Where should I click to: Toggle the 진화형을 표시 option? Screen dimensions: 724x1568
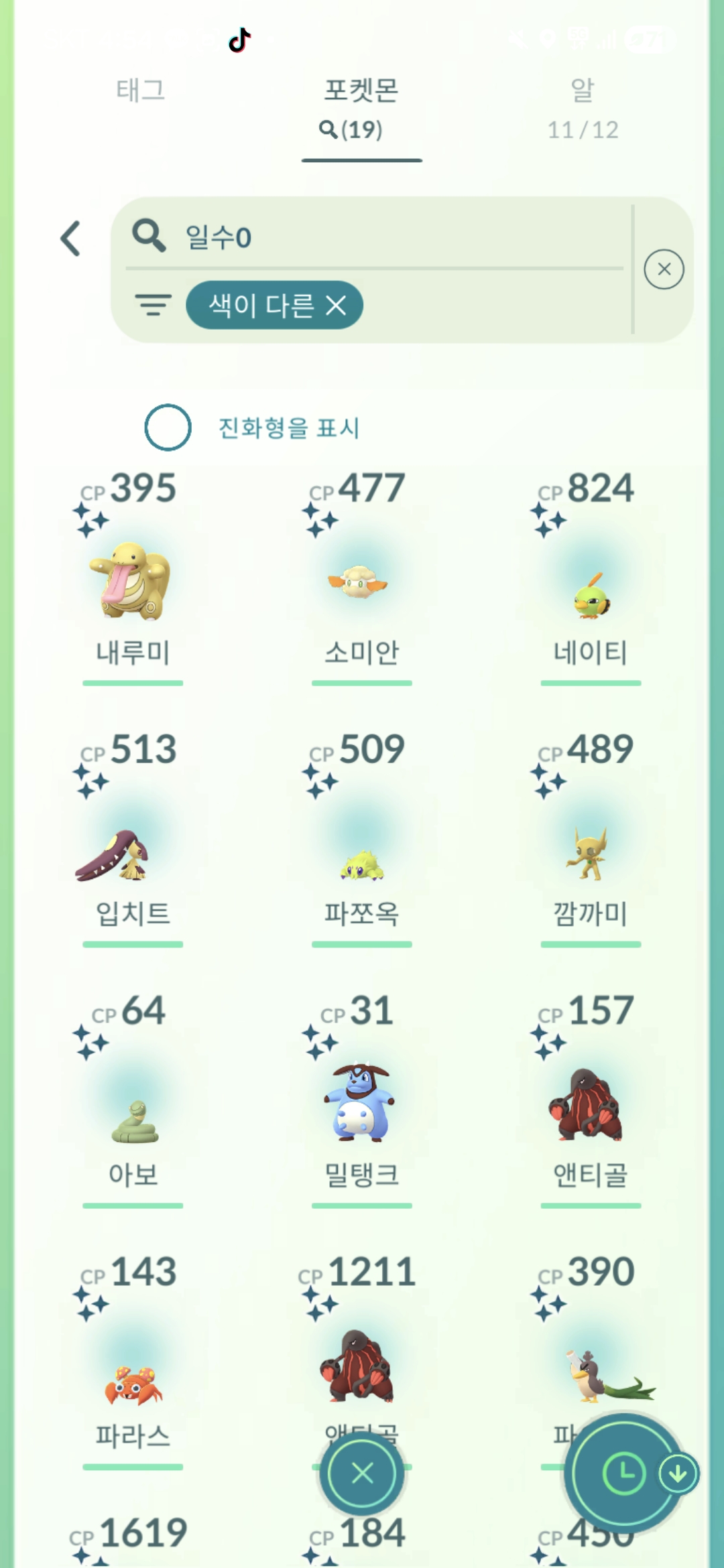click(x=168, y=428)
